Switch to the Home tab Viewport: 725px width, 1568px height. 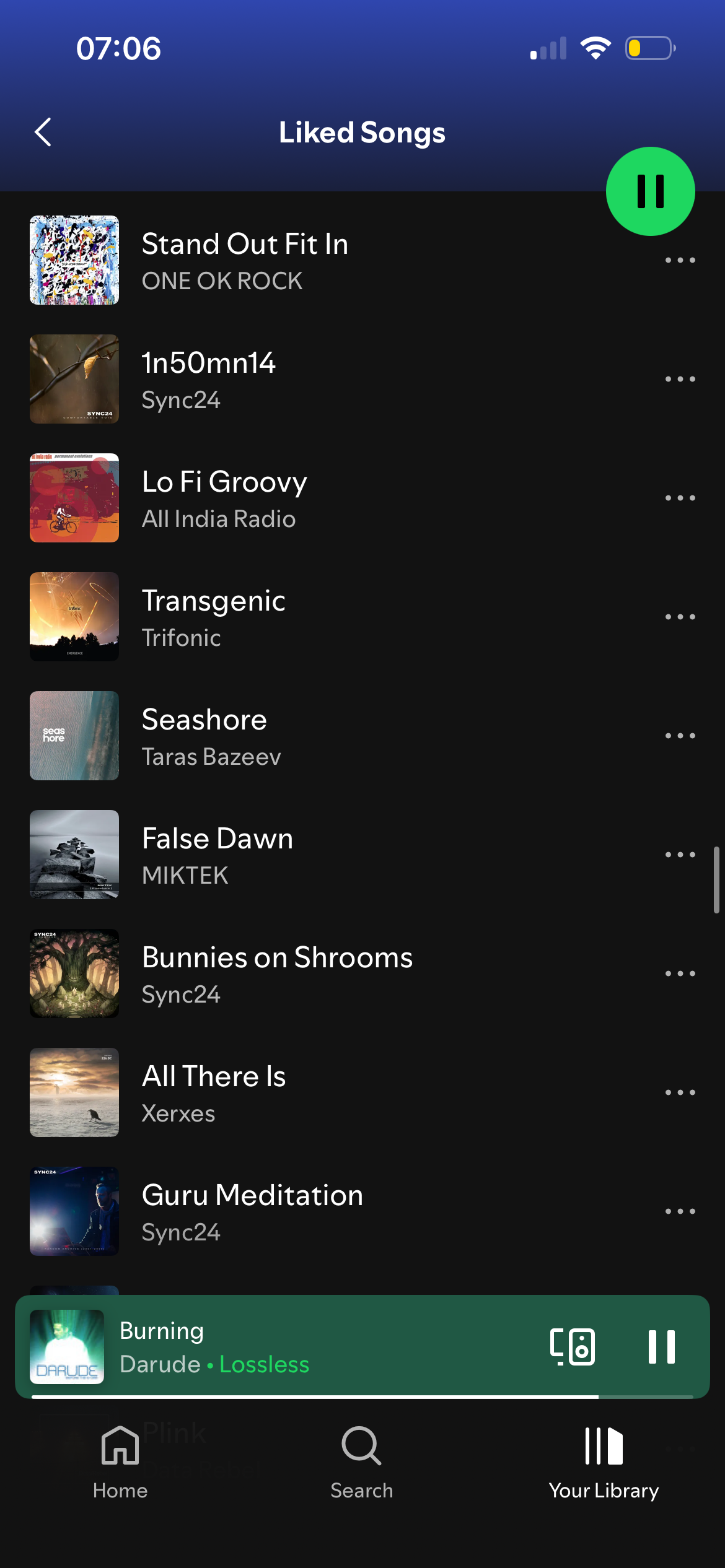pyautogui.click(x=120, y=1463)
